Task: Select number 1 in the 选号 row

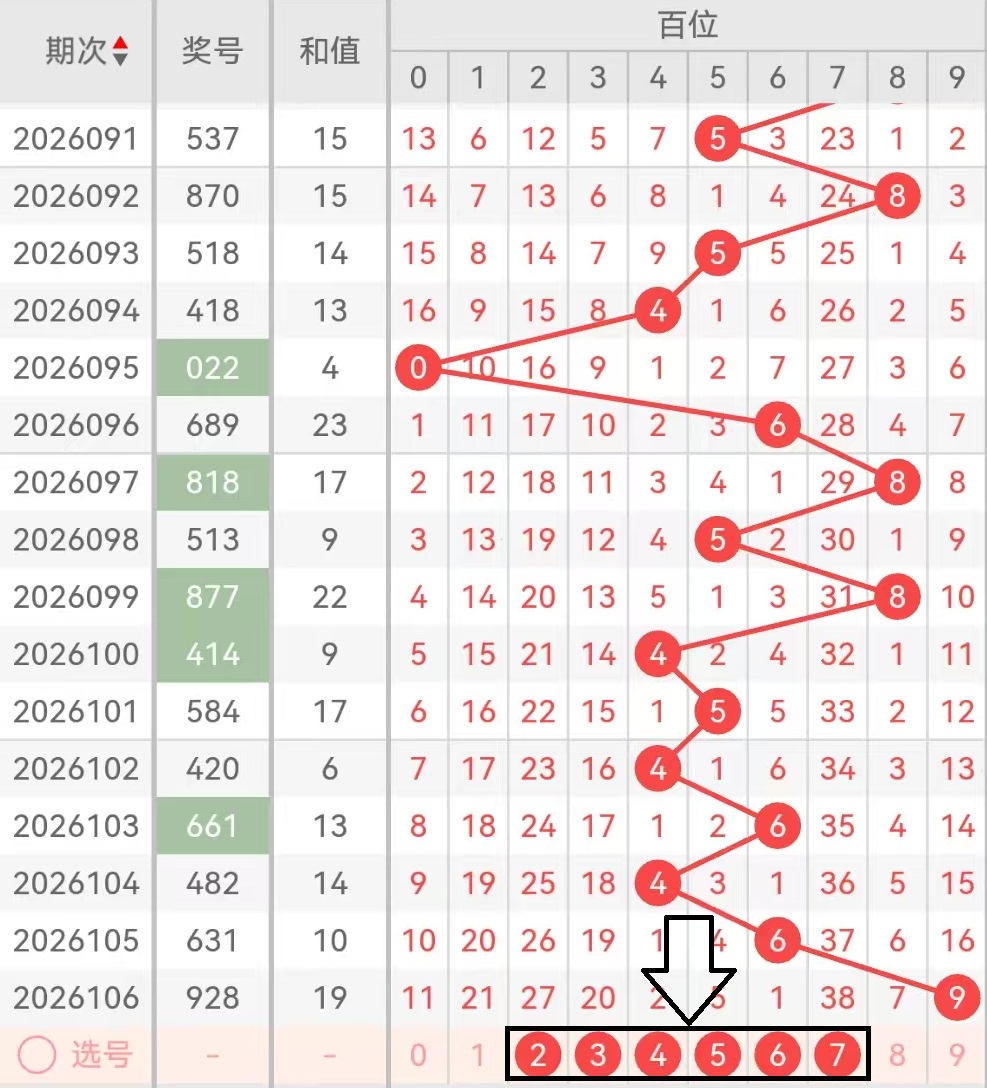Action: click(478, 1054)
